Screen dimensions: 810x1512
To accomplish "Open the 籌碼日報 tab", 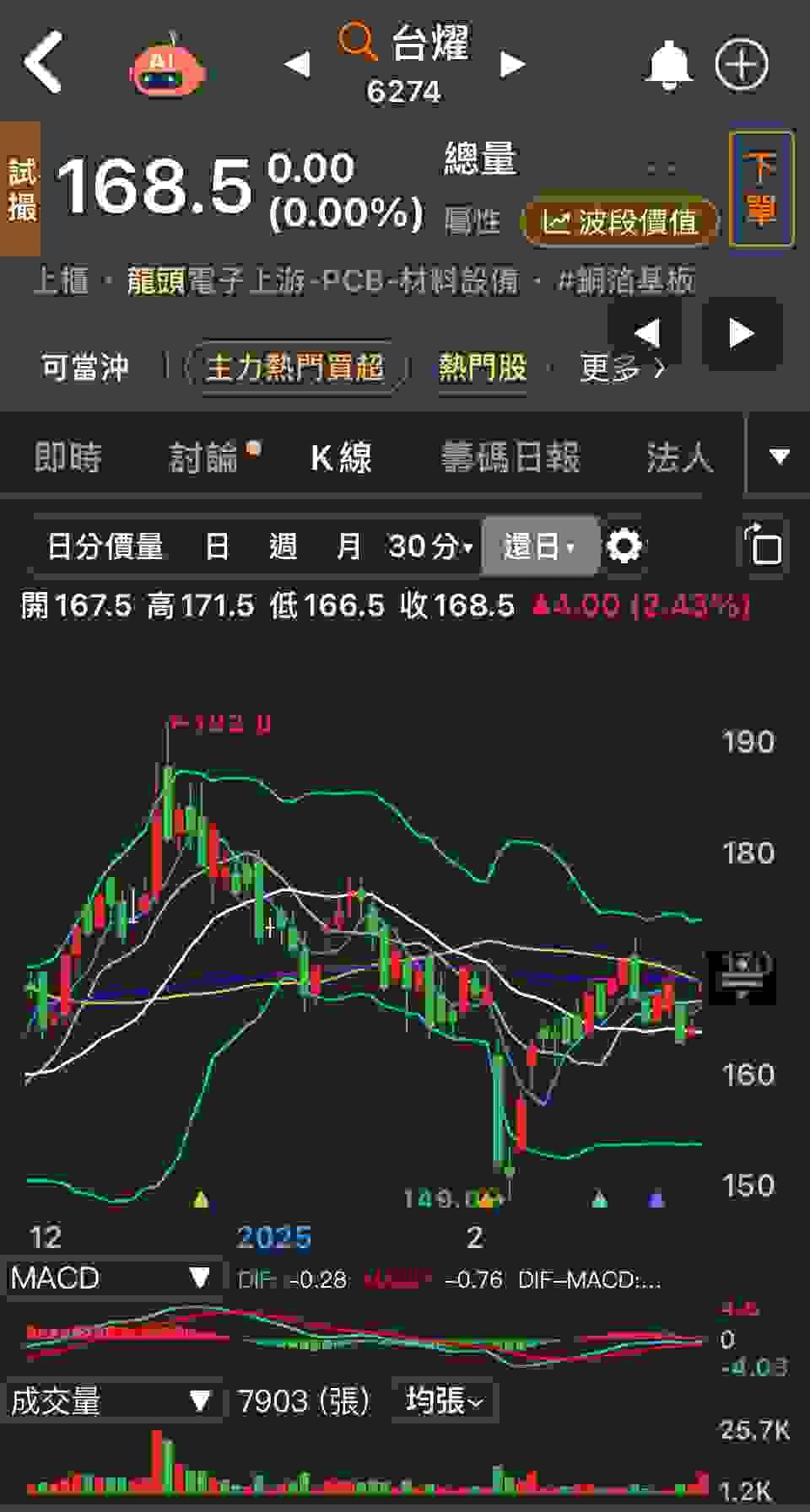I will [x=510, y=458].
